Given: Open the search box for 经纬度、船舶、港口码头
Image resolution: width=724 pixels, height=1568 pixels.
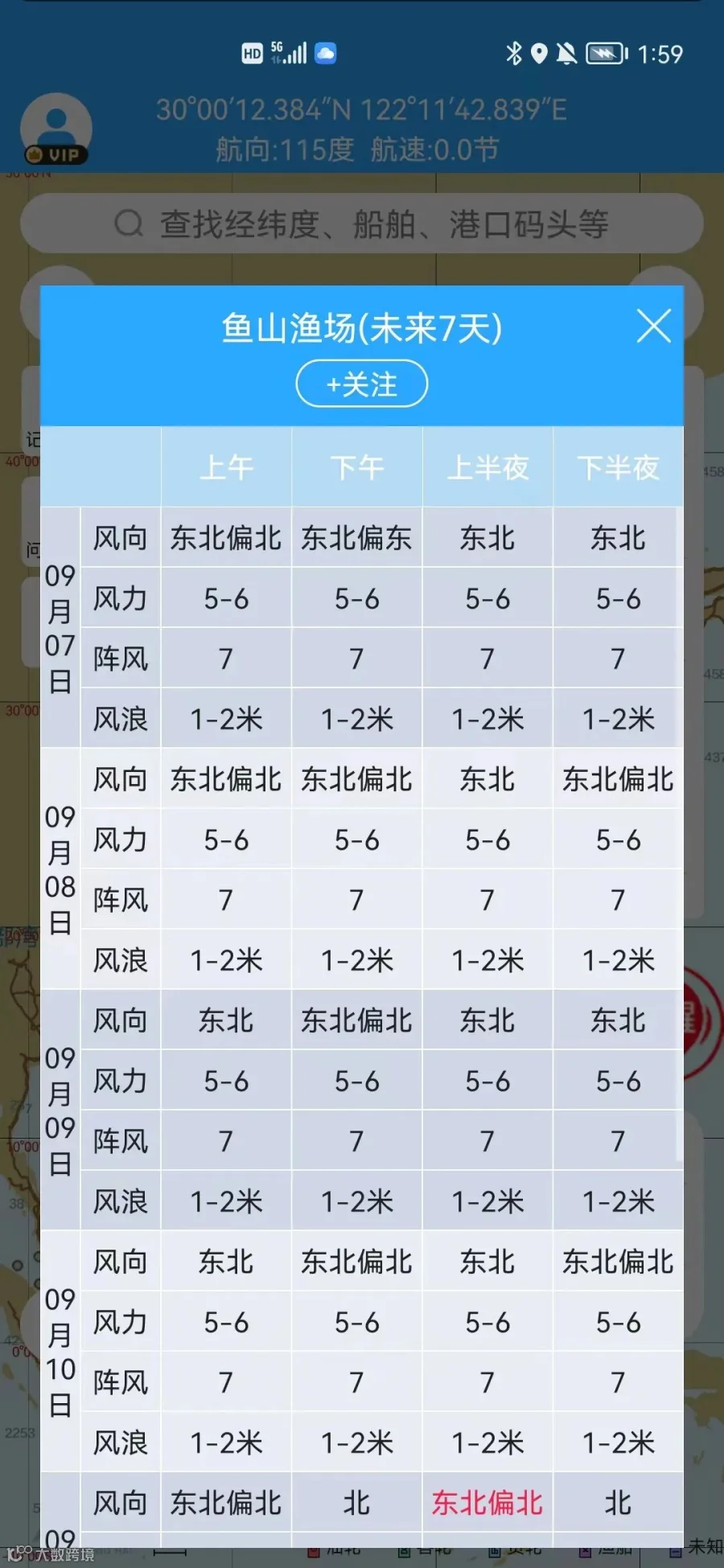Looking at the screenshot, I should click(x=362, y=224).
